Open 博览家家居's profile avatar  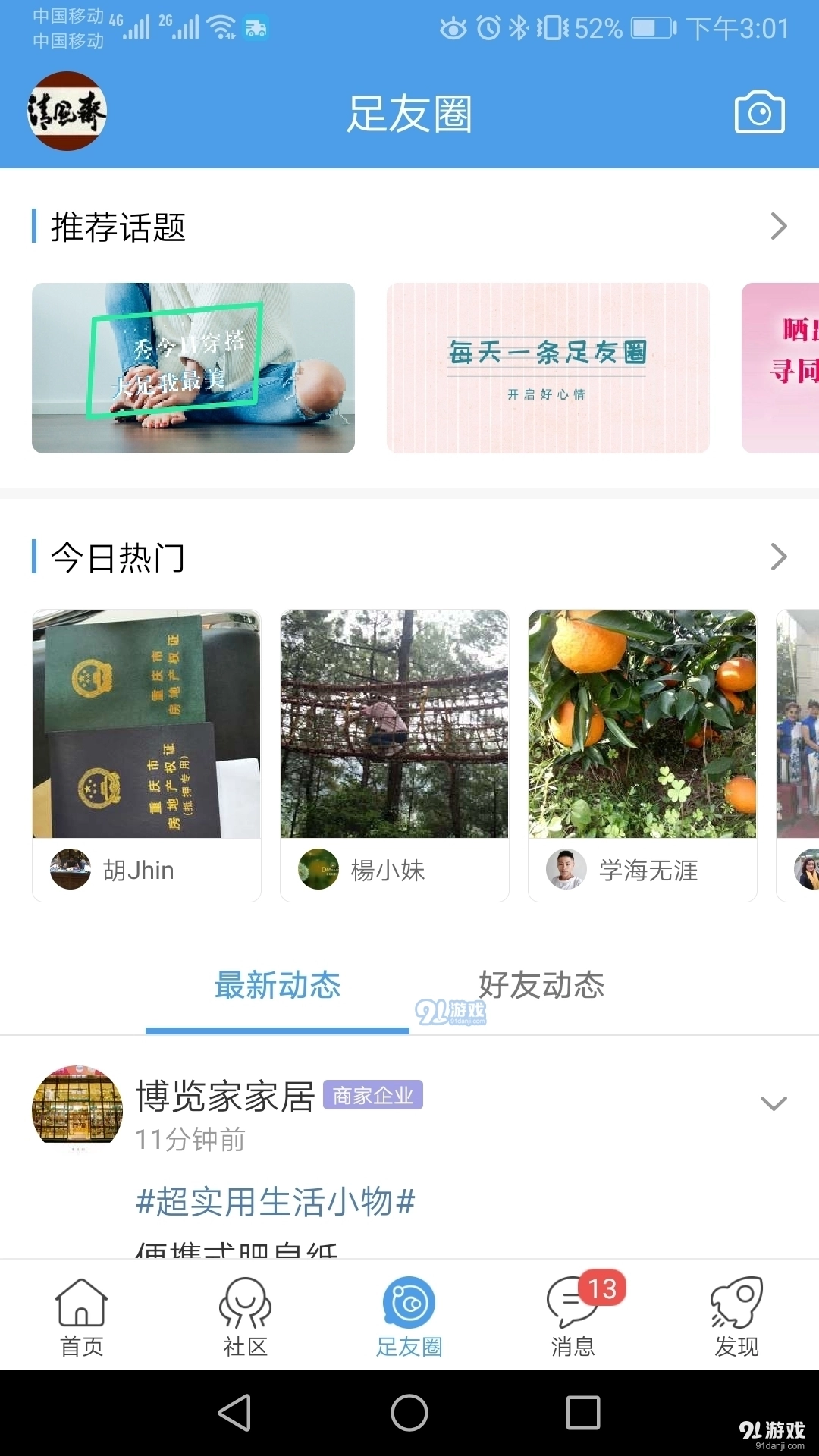point(77,1109)
